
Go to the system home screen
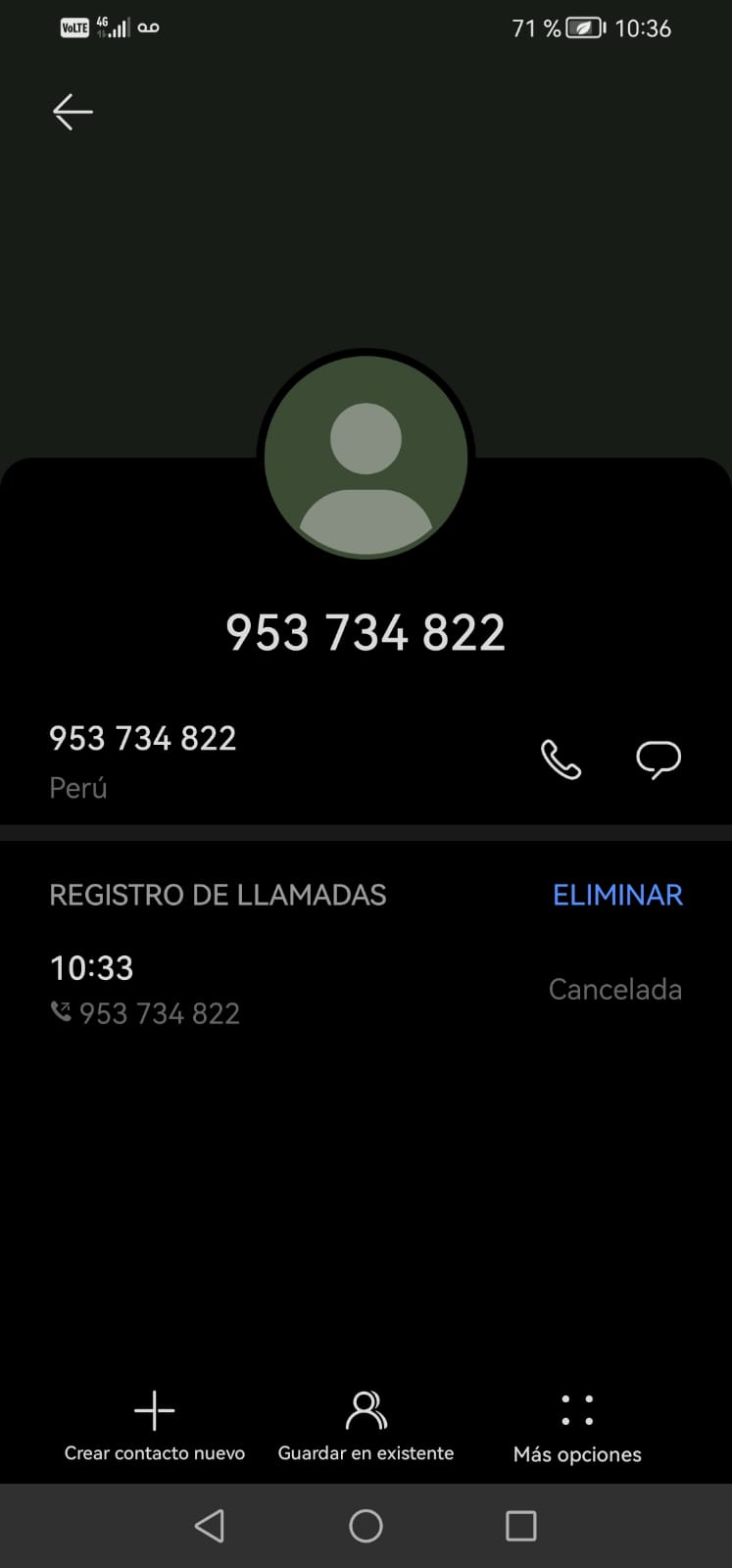[x=366, y=1526]
